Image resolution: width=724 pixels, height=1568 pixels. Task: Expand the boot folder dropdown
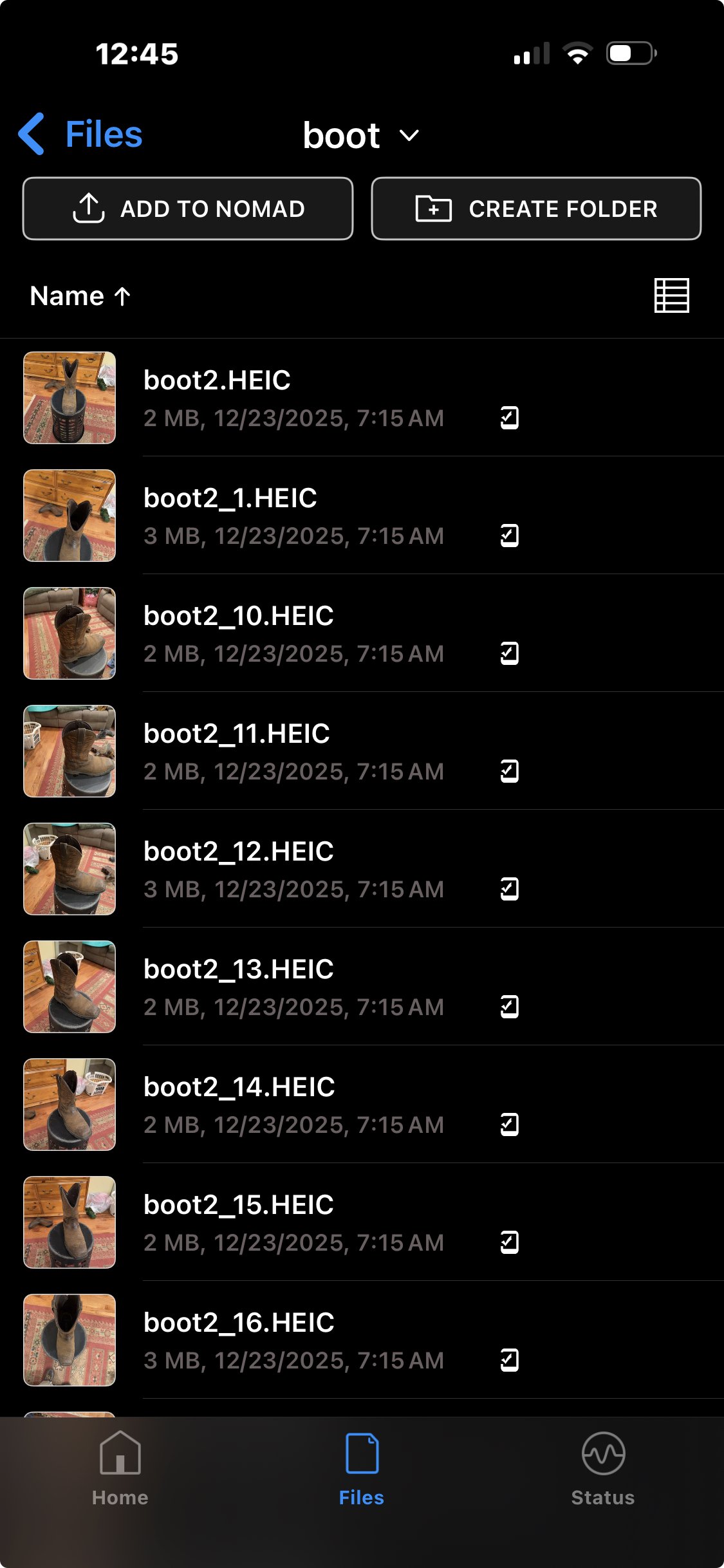361,136
